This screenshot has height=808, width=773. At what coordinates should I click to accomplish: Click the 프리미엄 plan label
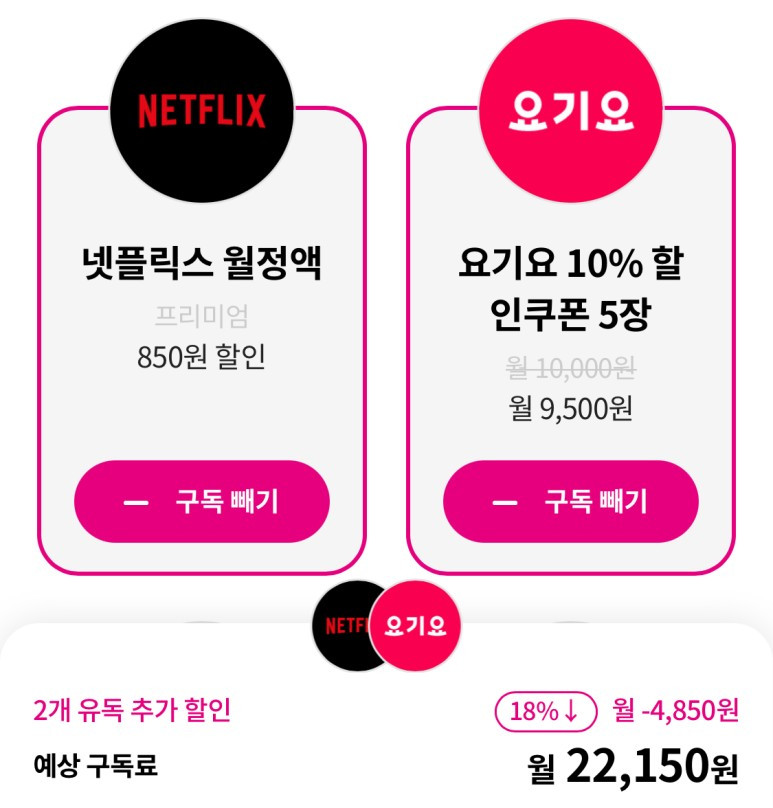click(x=199, y=318)
